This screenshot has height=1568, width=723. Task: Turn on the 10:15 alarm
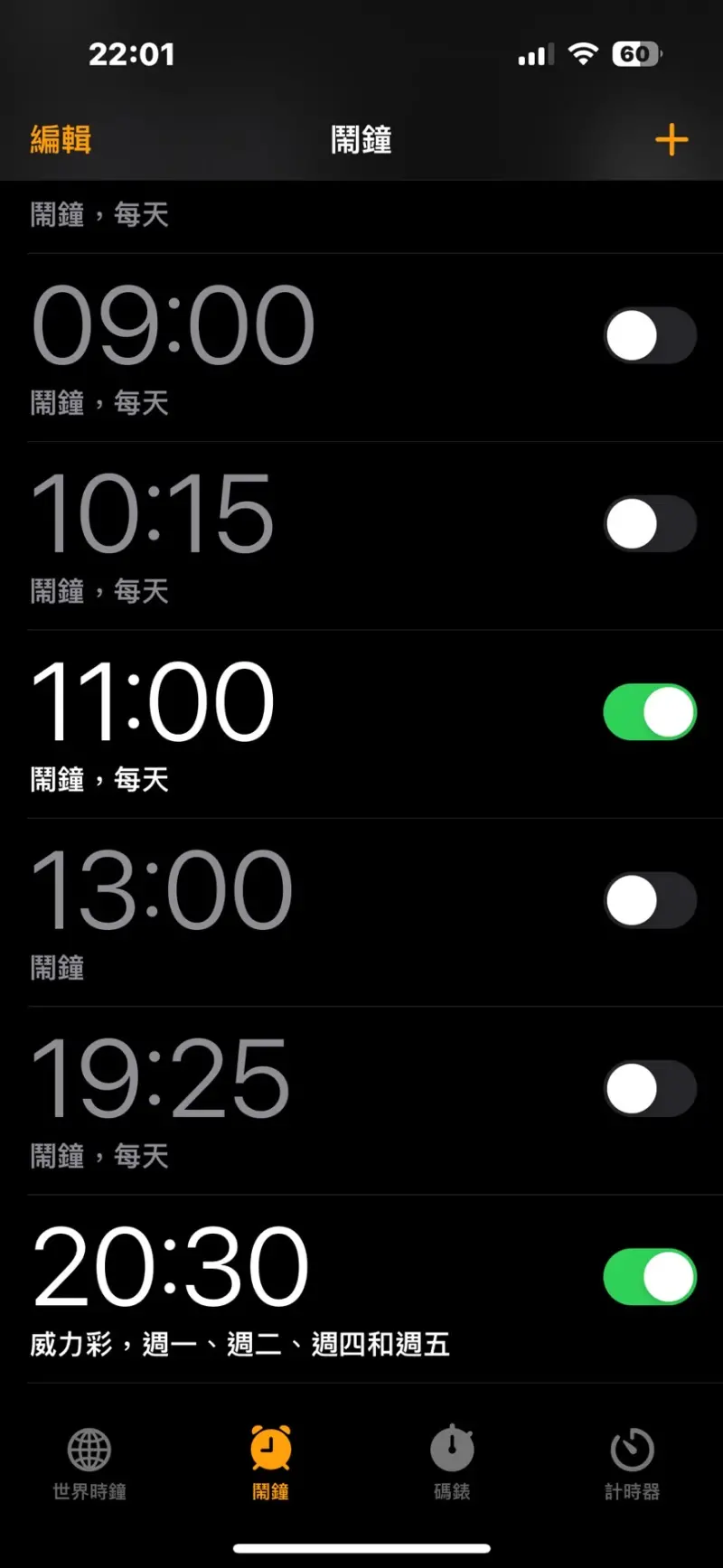(650, 524)
